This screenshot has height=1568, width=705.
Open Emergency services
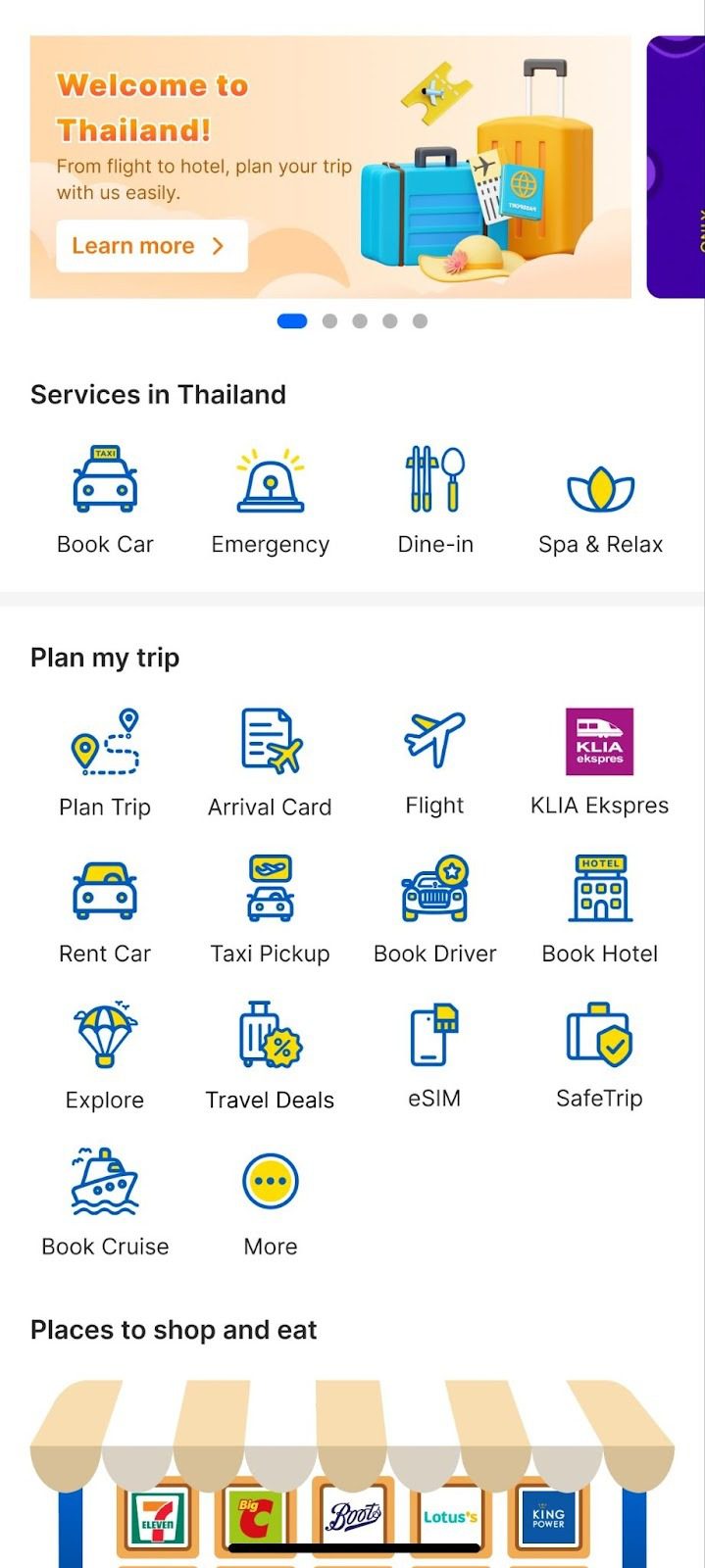point(270,500)
